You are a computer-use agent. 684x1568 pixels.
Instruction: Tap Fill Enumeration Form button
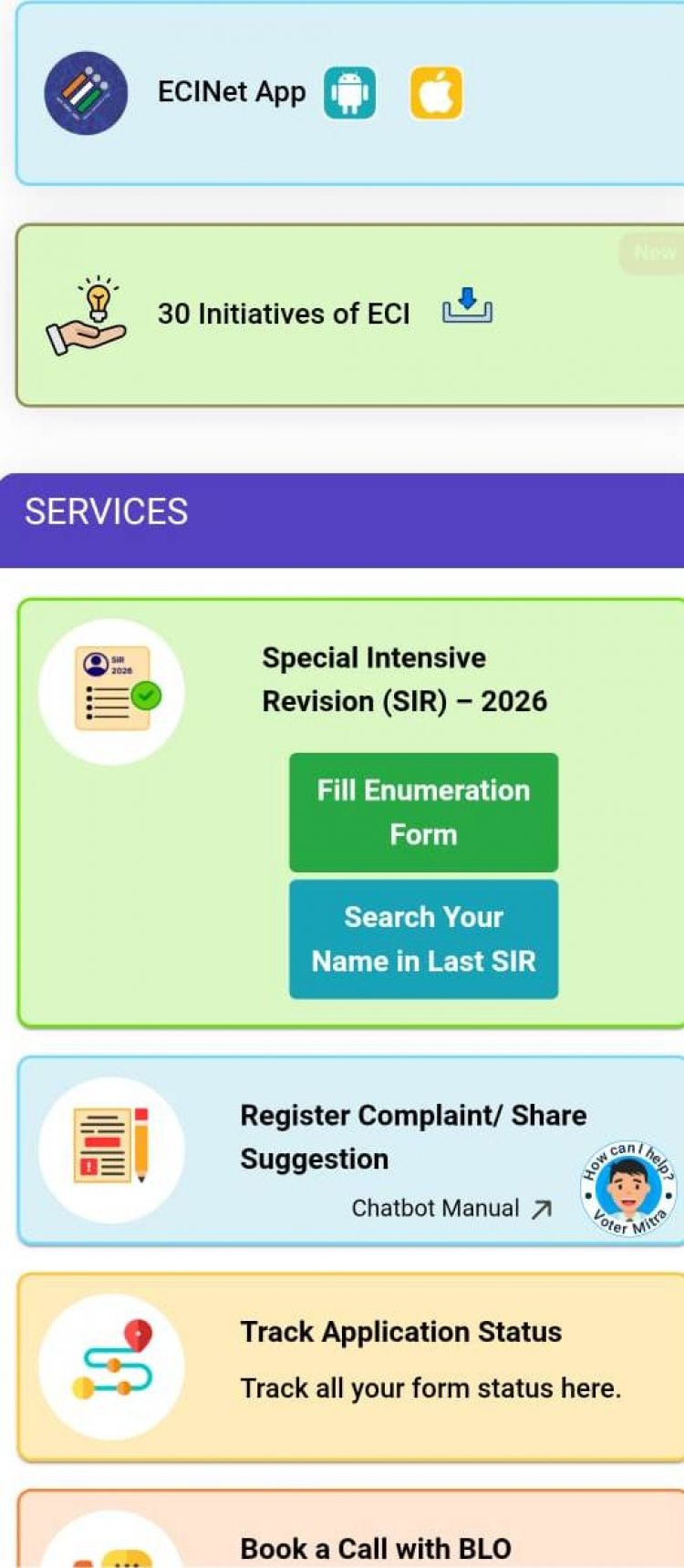[423, 812]
